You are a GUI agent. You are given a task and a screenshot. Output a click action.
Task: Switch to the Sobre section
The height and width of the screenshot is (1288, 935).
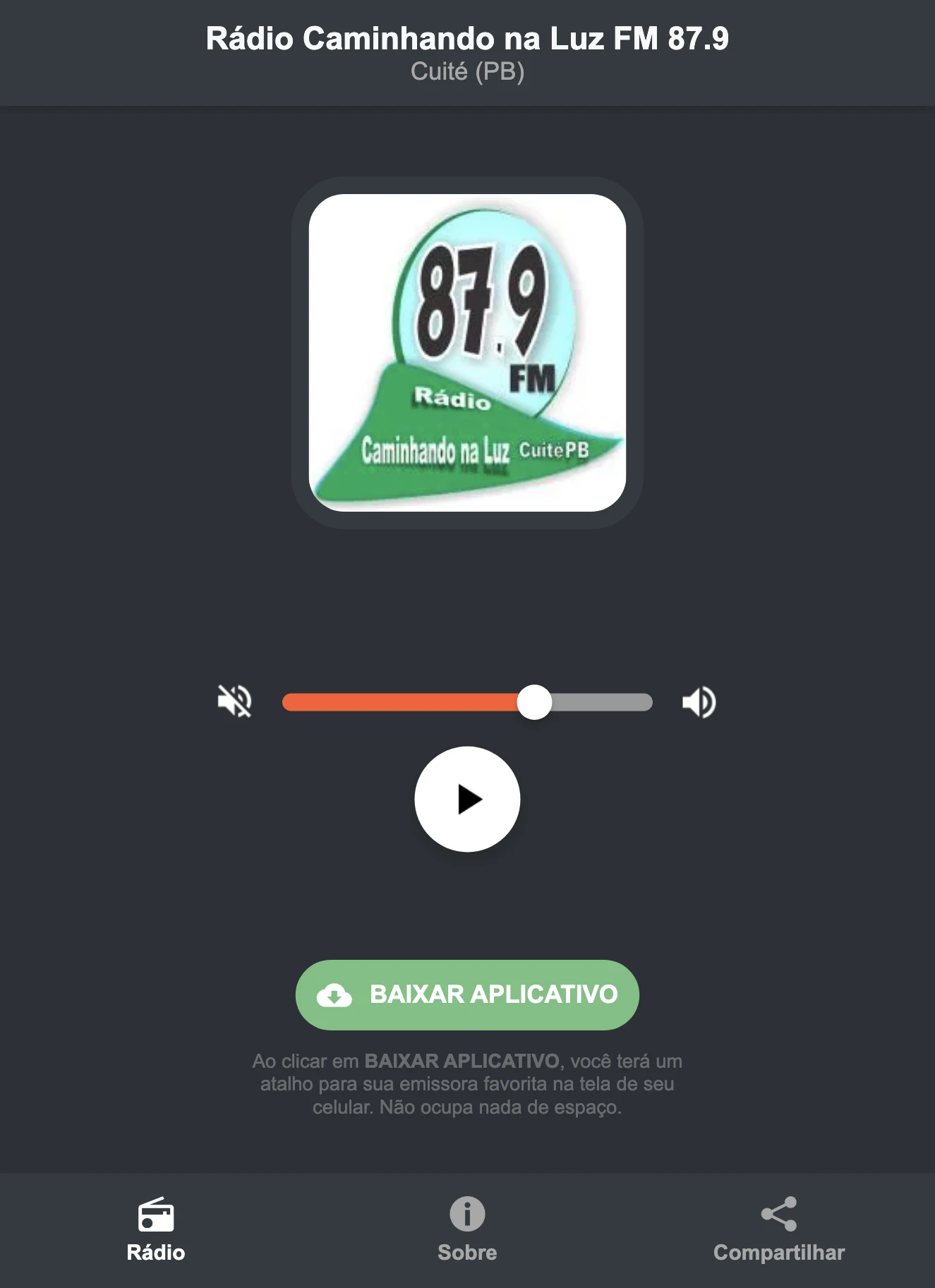pos(467,1228)
